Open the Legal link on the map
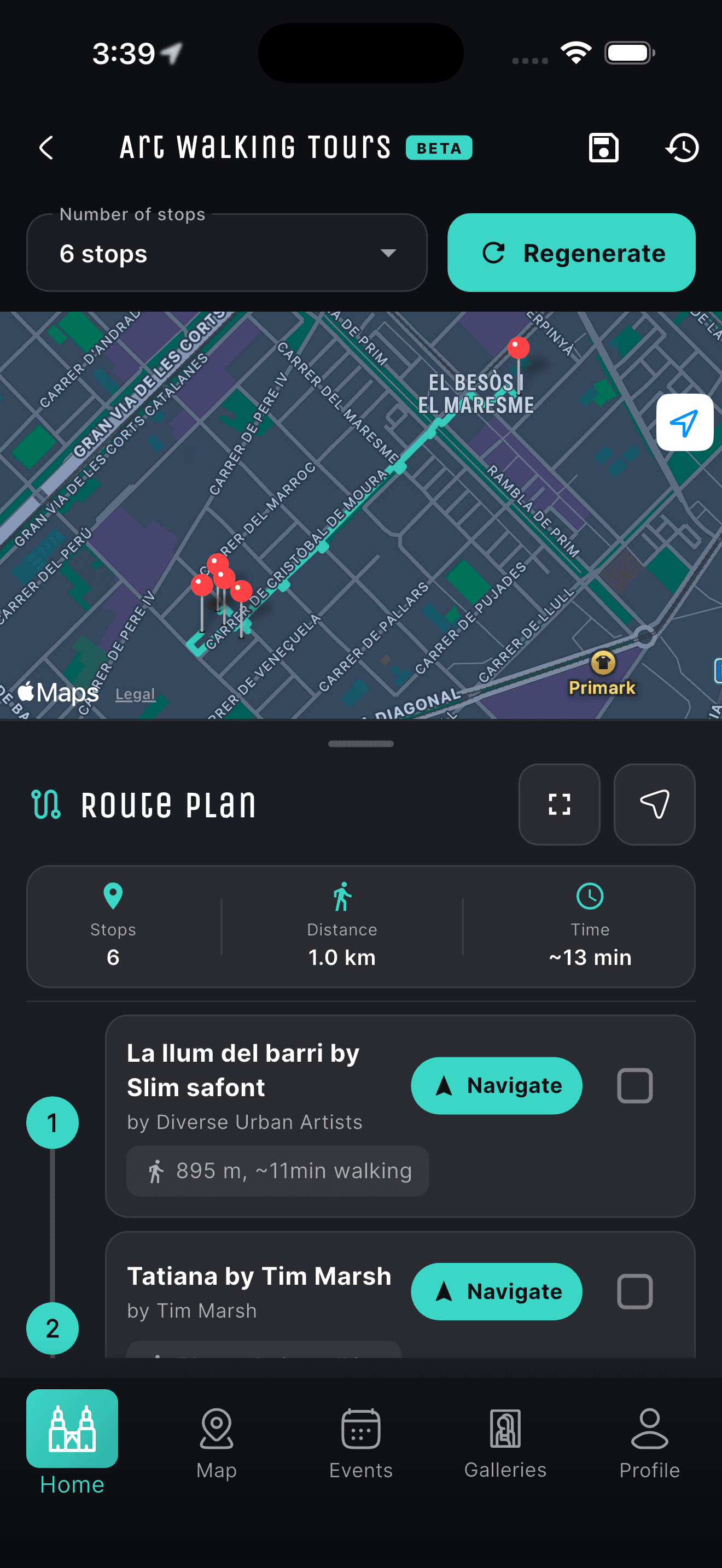The image size is (722, 1568). tap(135, 694)
